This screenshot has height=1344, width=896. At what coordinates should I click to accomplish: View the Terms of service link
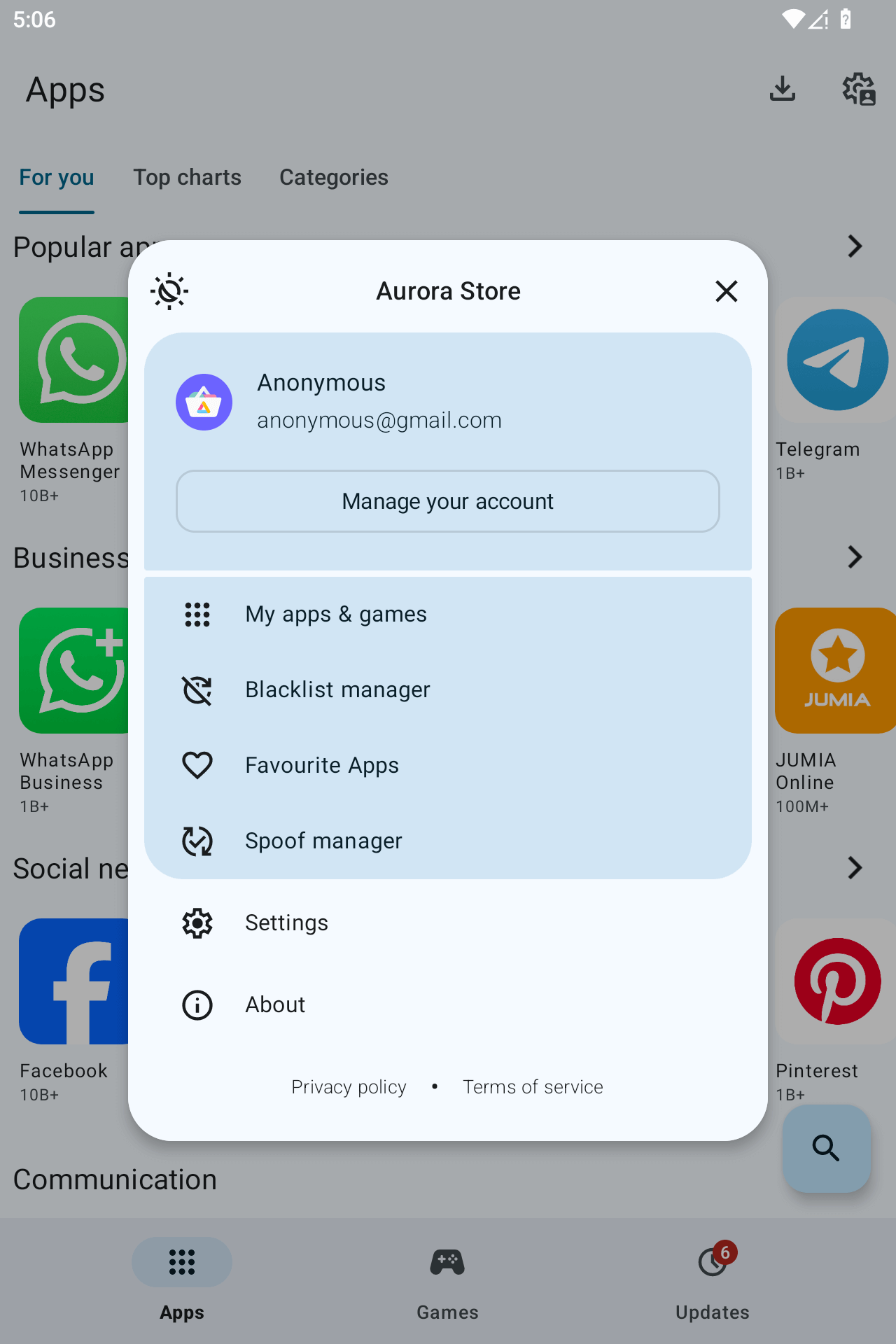coord(533,1087)
